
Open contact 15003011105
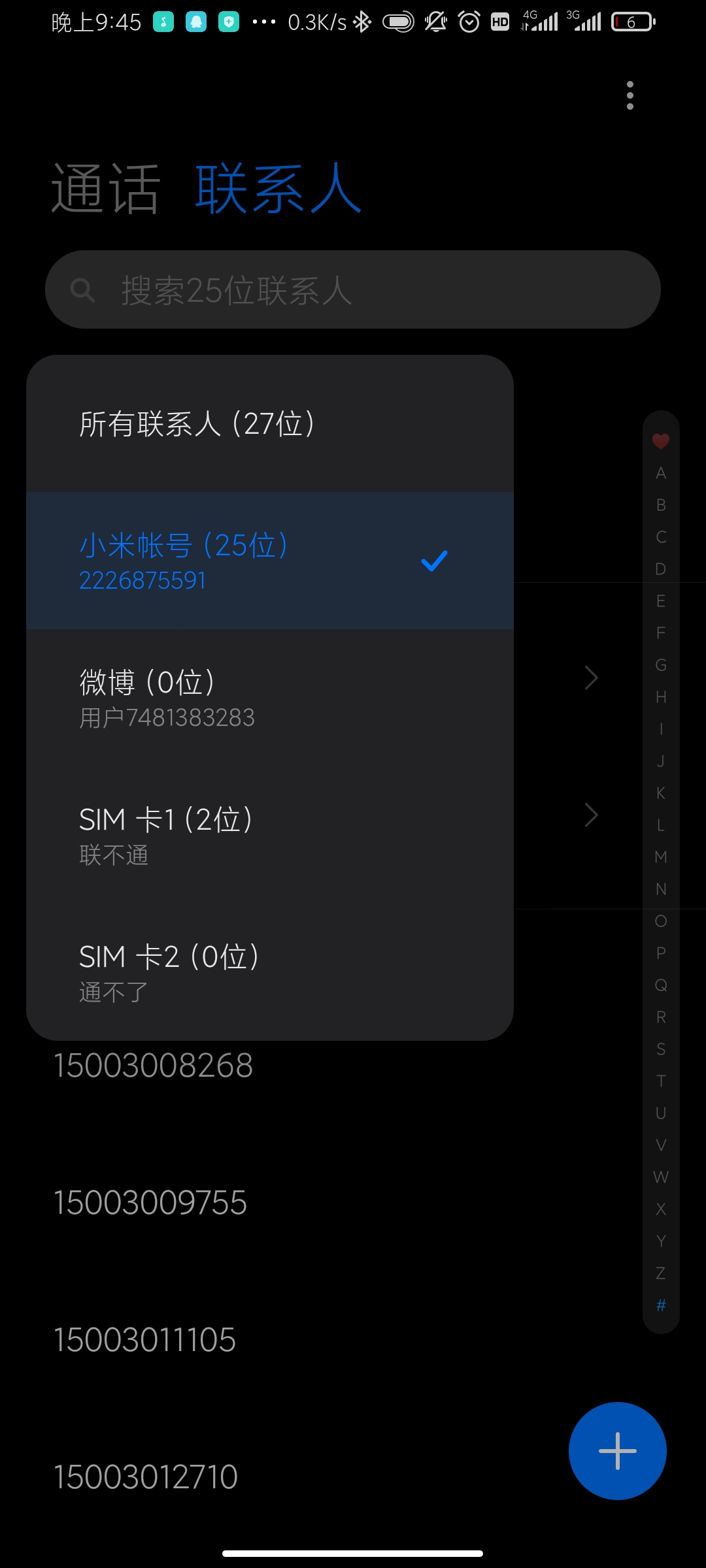point(144,1340)
